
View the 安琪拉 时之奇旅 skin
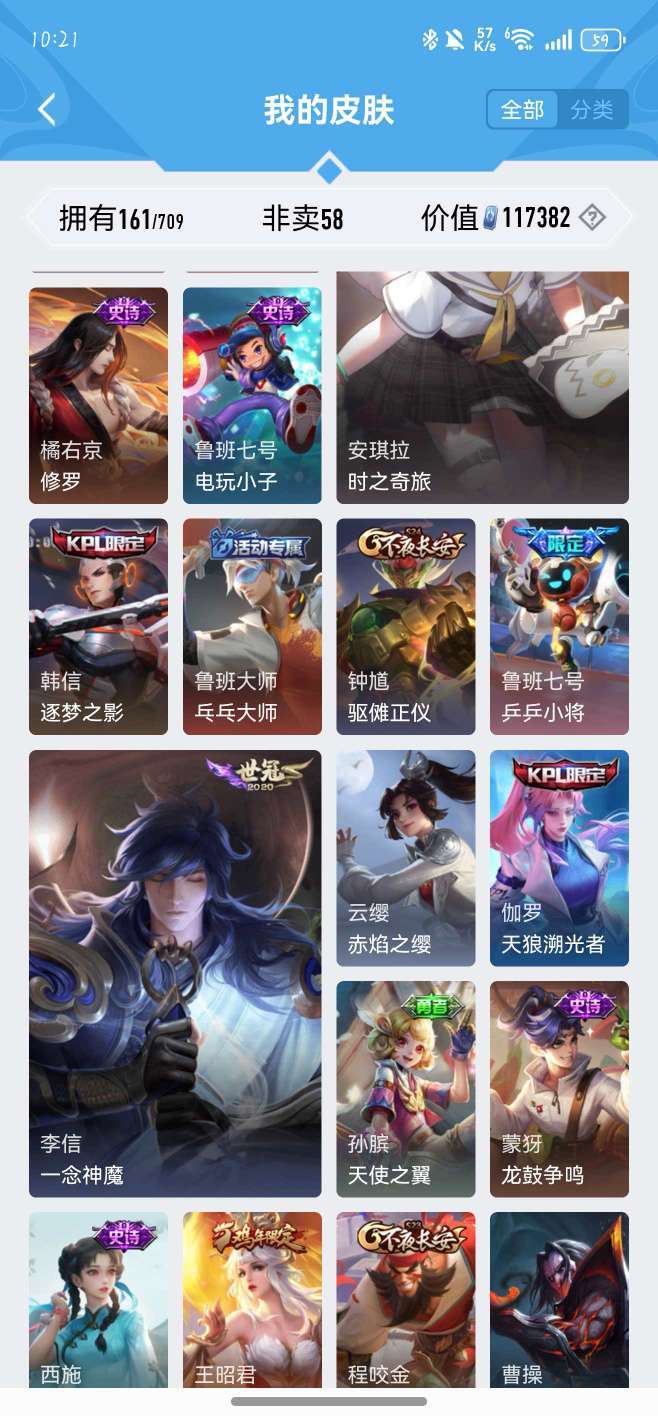483,388
